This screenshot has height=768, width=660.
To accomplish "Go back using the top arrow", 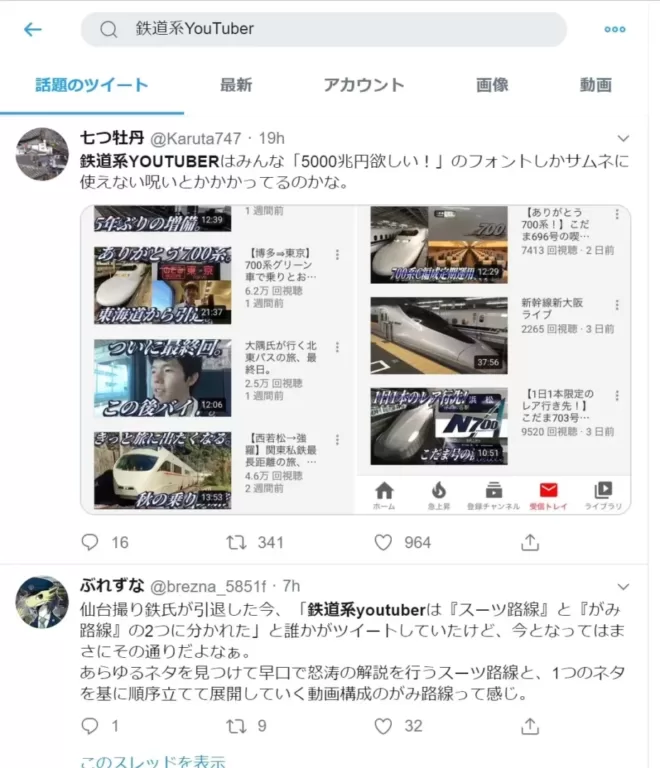I will (x=33, y=30).
